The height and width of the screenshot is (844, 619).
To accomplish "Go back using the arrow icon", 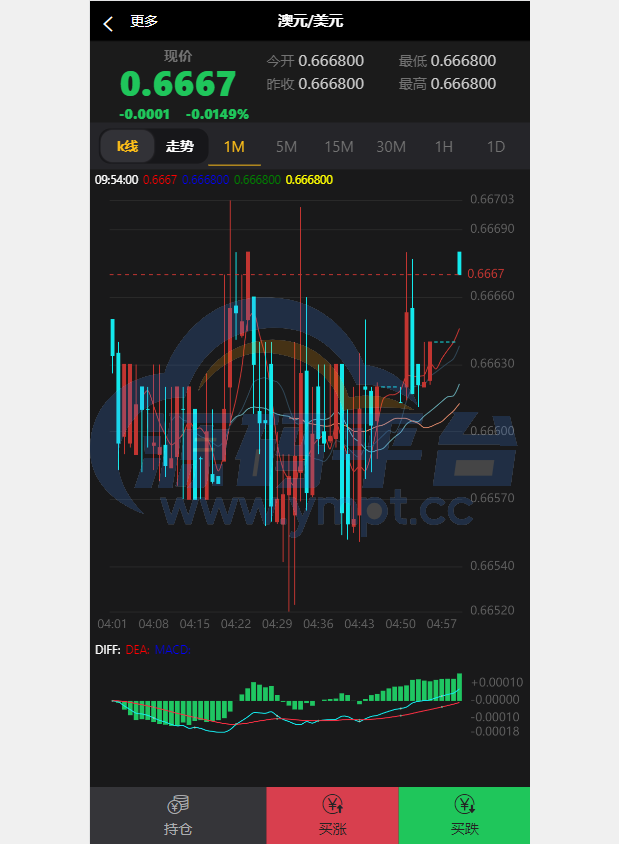I will tap(108, 22).
